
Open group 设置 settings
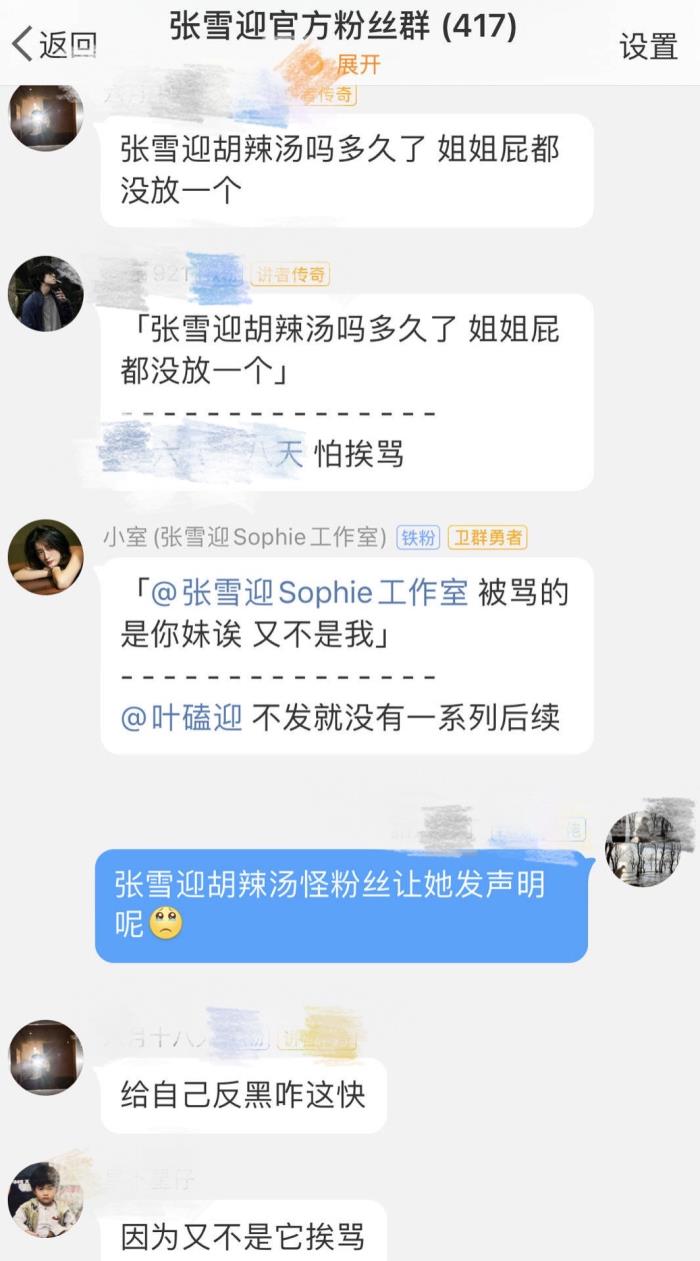(x=648, y=46)
